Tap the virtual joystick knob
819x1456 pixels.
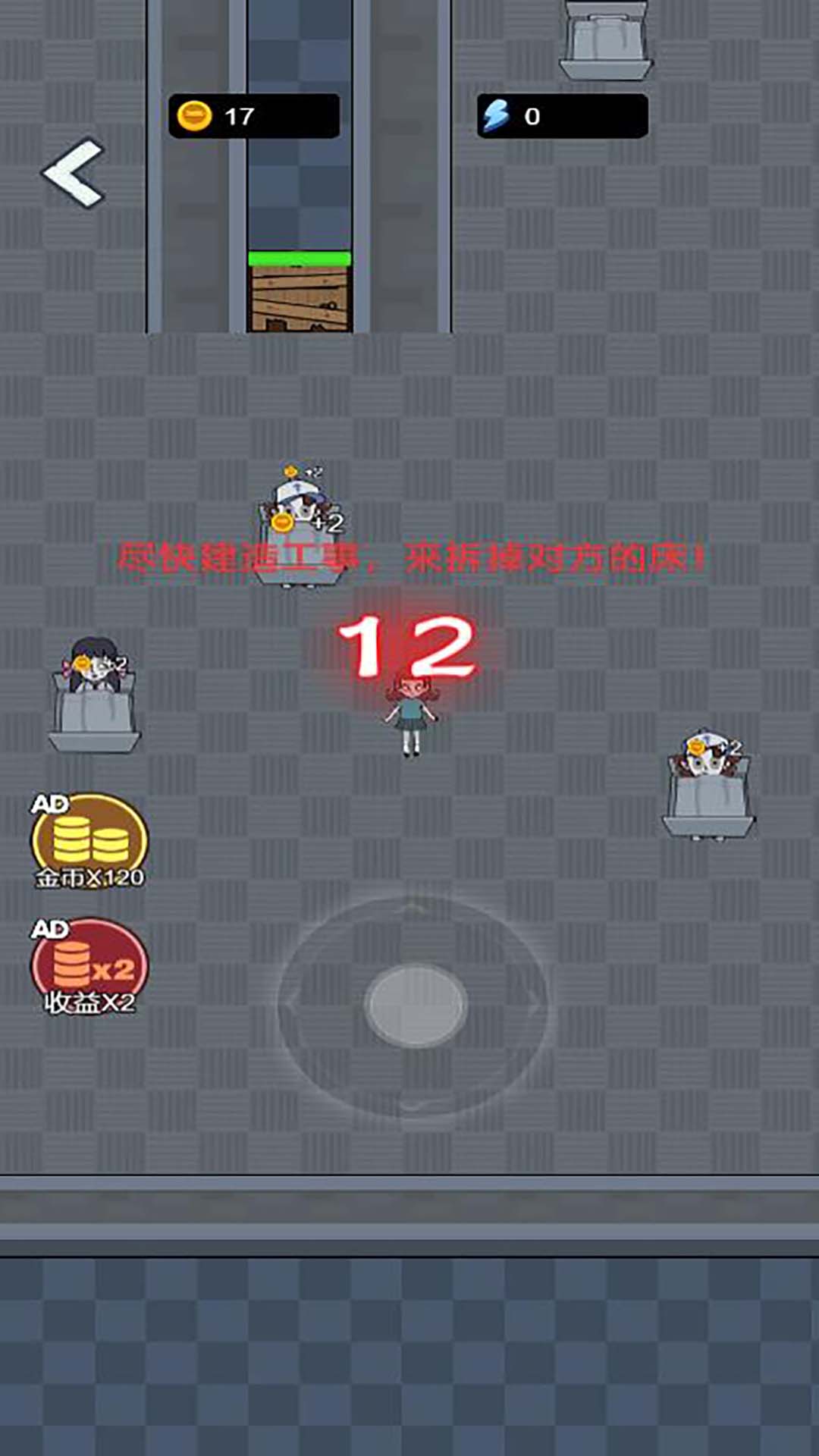click(x=416, y=1005)
